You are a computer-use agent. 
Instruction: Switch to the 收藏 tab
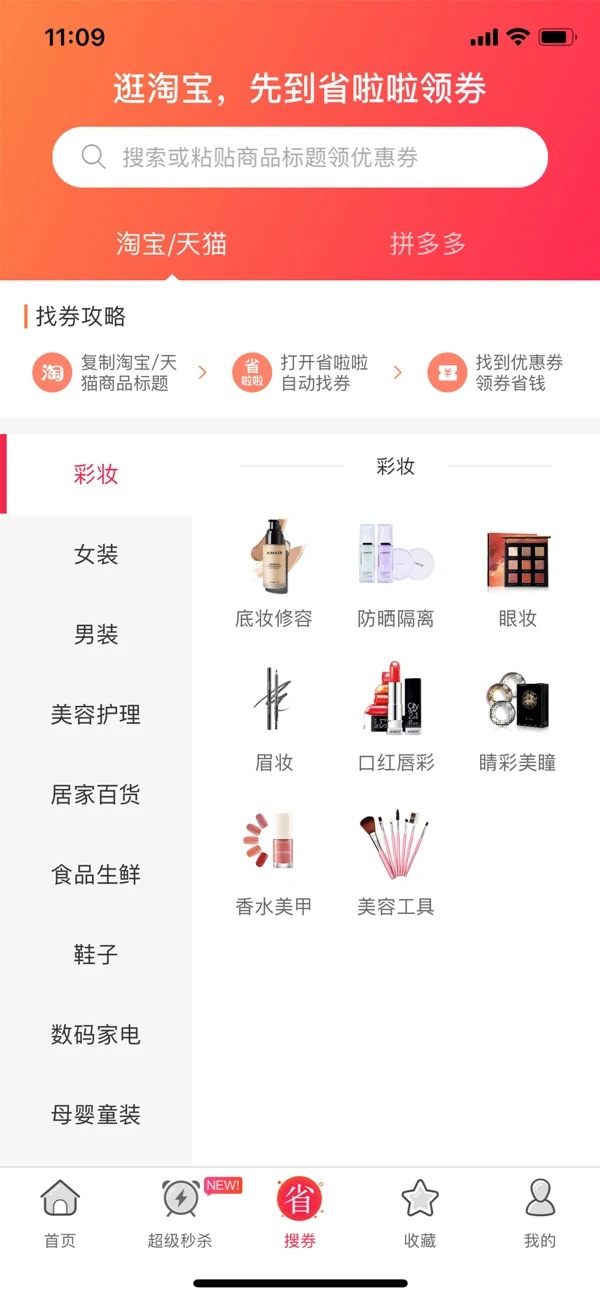(x=420, y=1214)
